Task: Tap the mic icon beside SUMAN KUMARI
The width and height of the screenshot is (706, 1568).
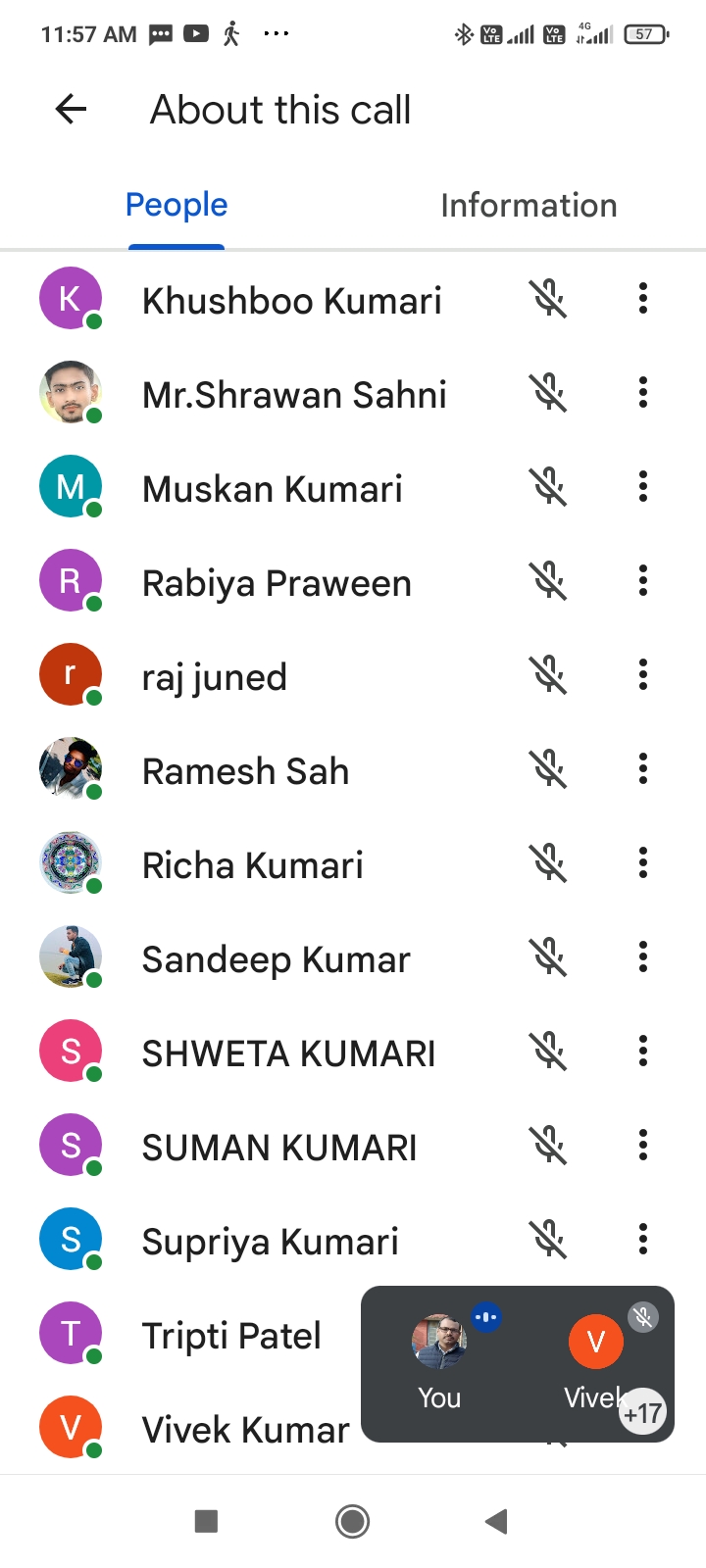Action: click(x=550, y=1146)
